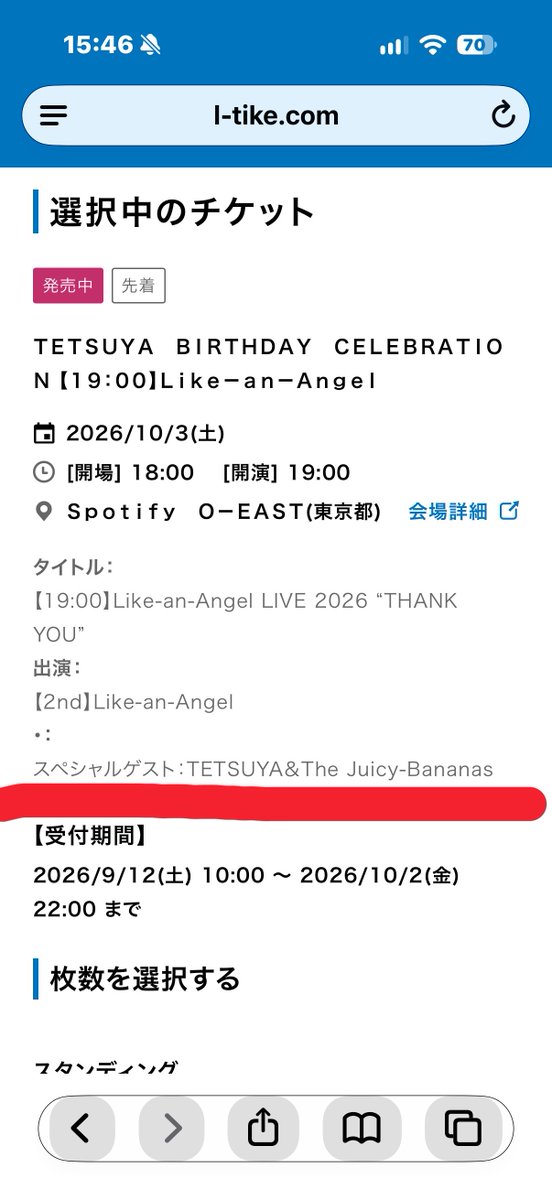Share this ticket page
The width and height of the screenshot is (552, 1200).
pyautogui.click(x=263, y=1129)
